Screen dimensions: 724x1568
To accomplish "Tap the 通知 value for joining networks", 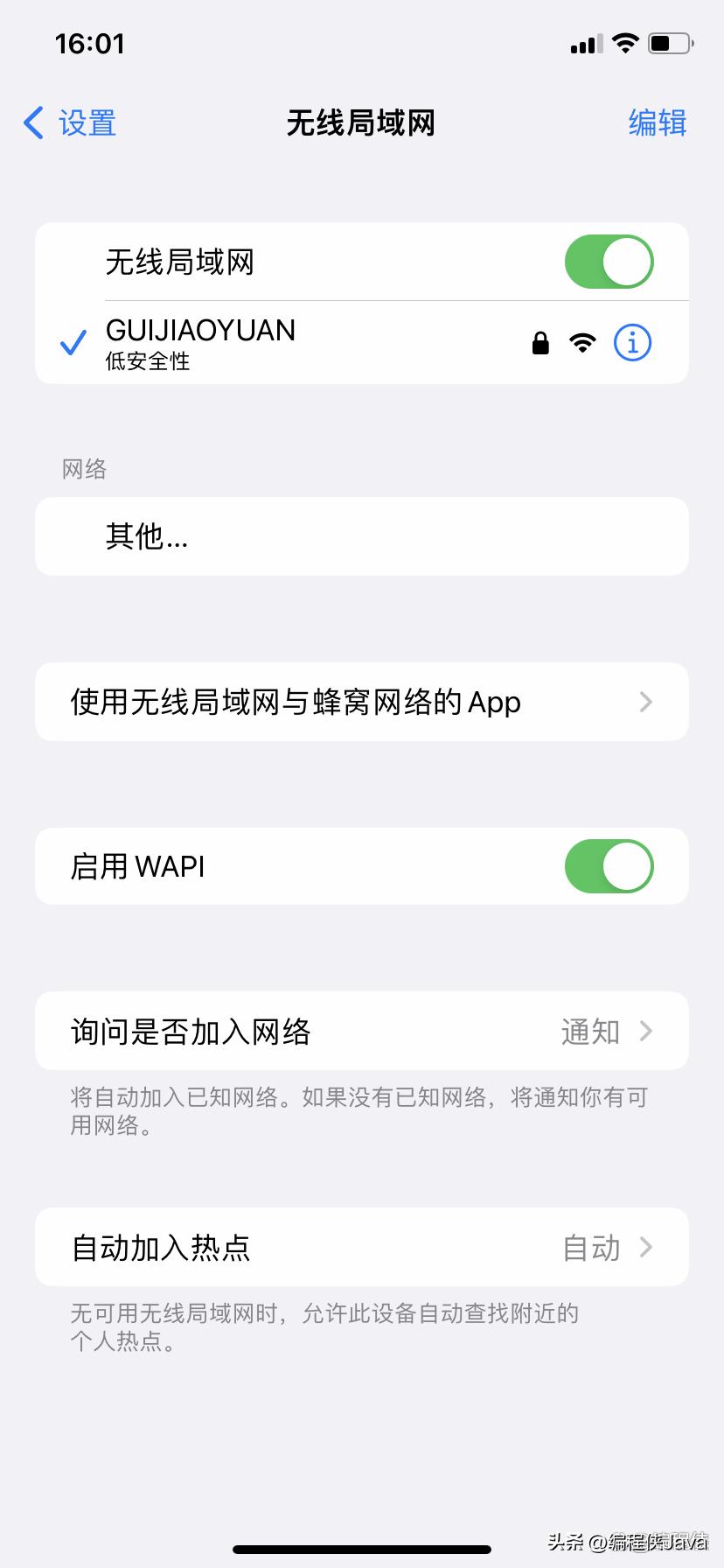I will click(x=590, y=1031).
